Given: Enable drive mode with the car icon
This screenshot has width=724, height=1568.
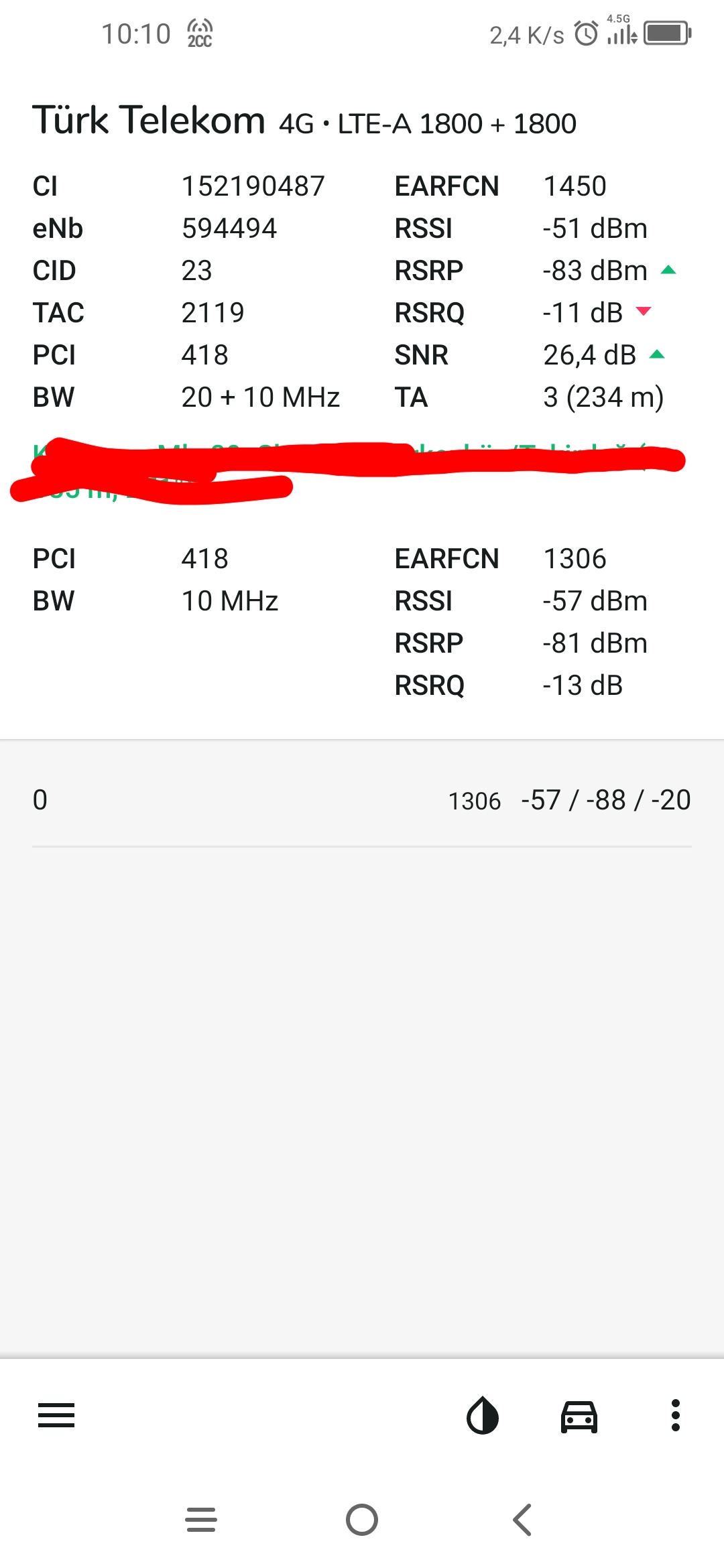Looking at the screenshot, I should click(x=579, y=1416).
